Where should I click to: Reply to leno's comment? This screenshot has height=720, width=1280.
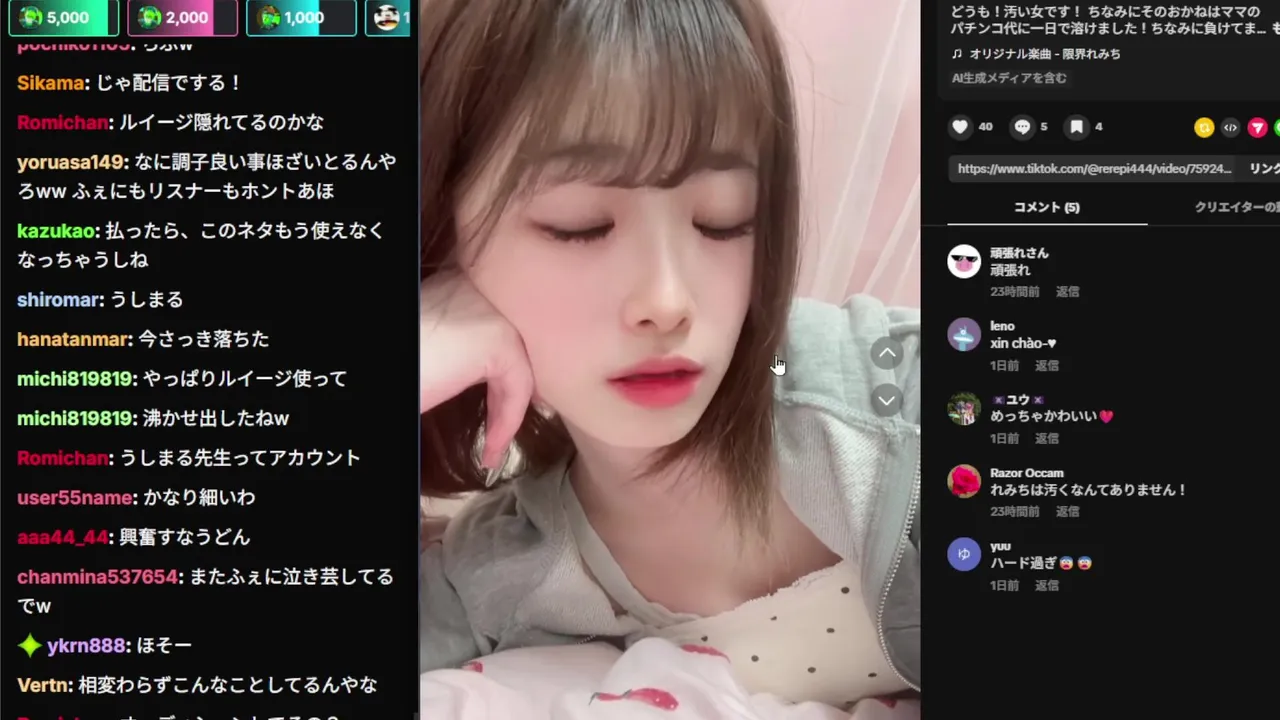tap(1046, 365)
